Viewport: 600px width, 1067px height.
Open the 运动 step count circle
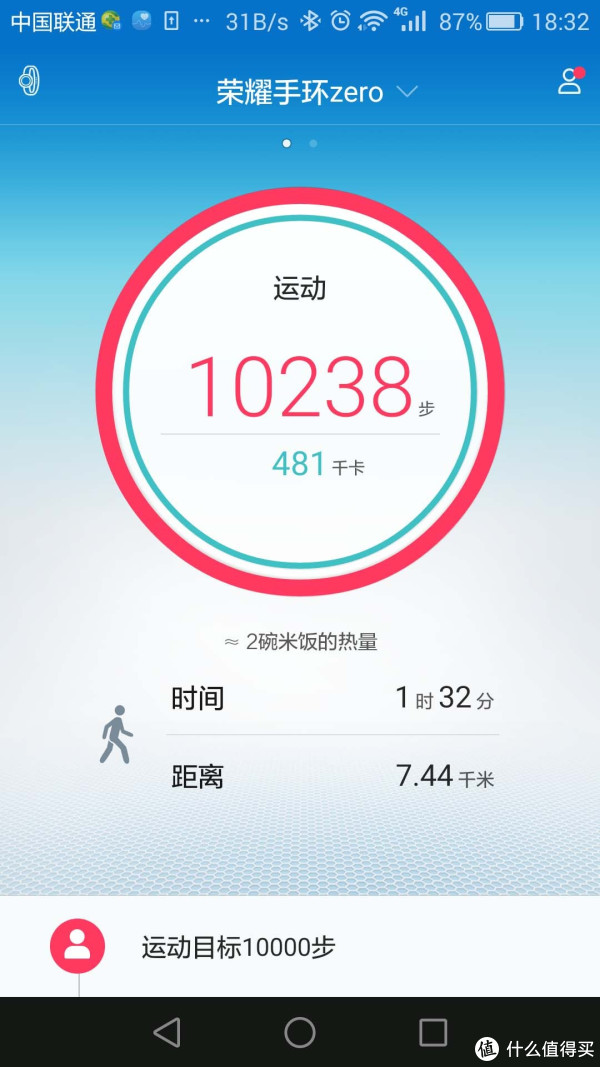pyautogui.click(x=300, y=391)
